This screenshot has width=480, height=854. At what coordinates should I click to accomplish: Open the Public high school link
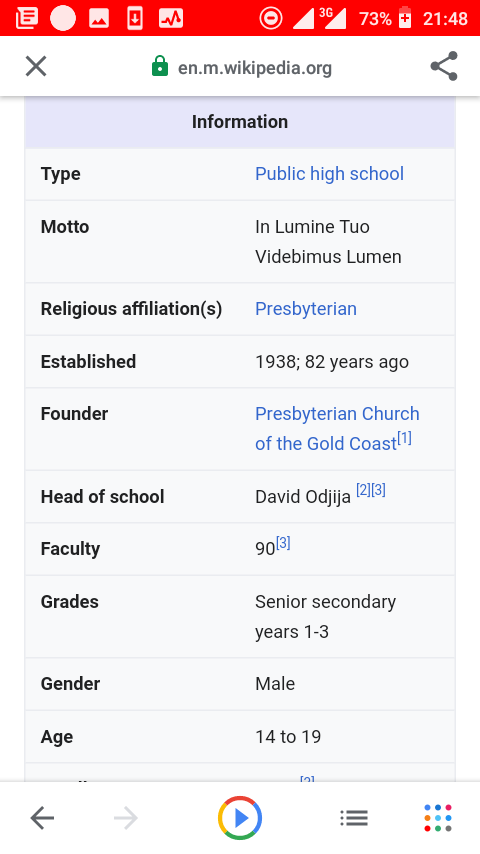(329, 174)
